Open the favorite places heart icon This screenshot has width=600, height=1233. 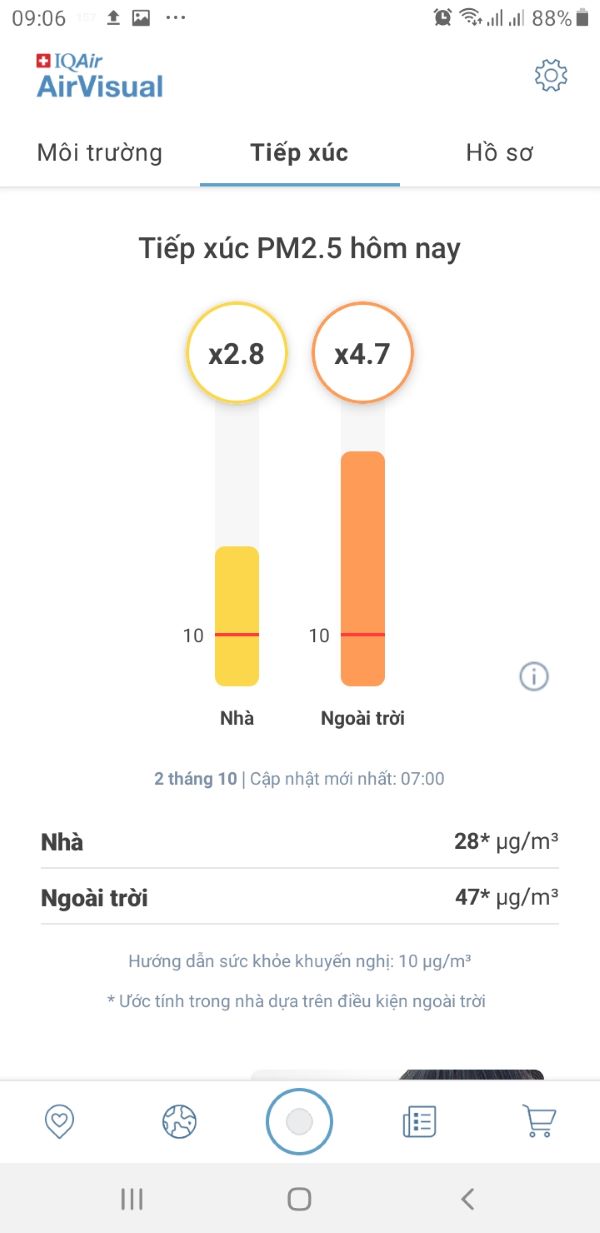tap(60, 1122)
